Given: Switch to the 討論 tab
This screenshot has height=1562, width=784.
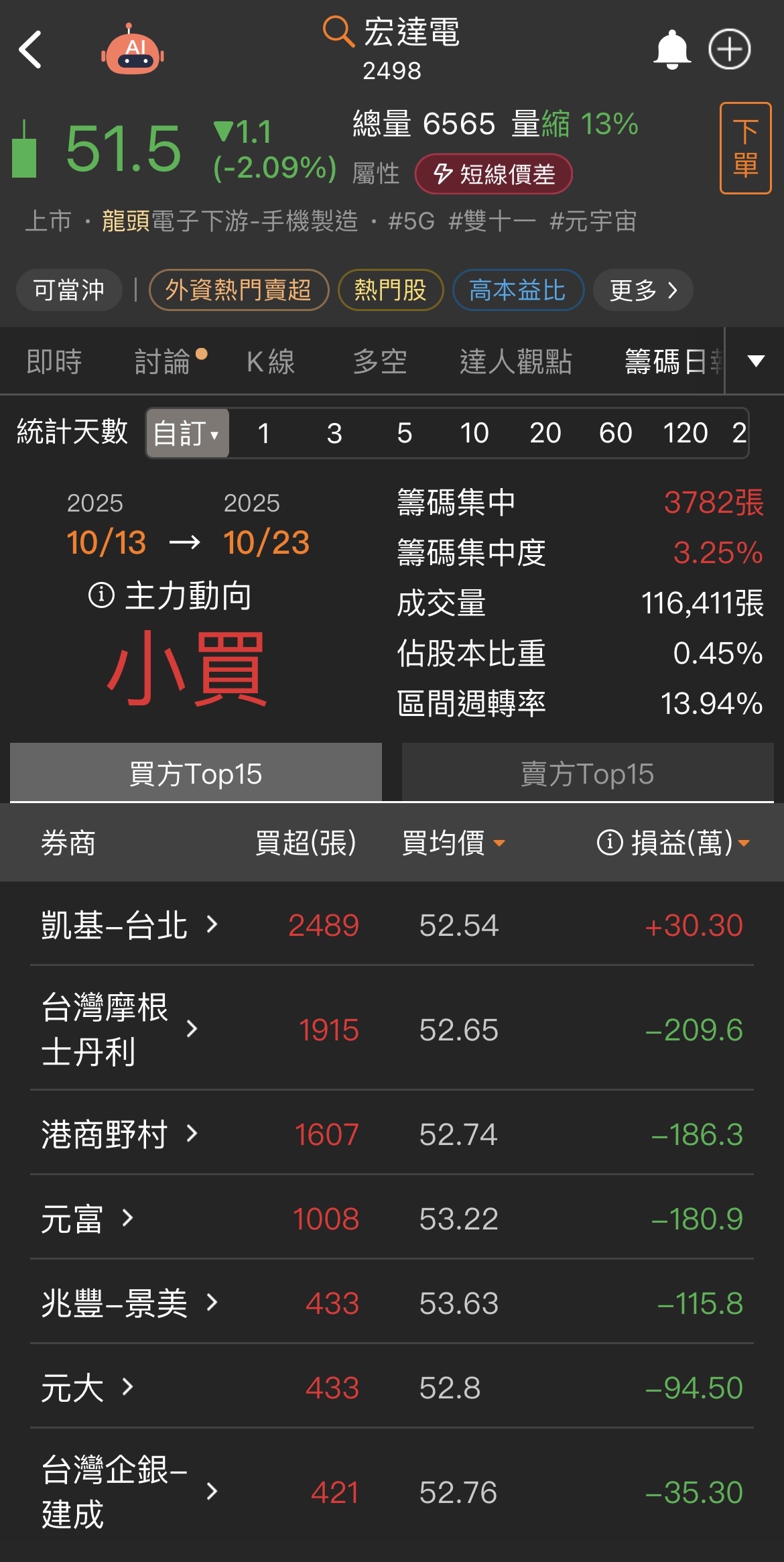Looking at the screenshot, I should pyautogui.click(x=163, y=362).
